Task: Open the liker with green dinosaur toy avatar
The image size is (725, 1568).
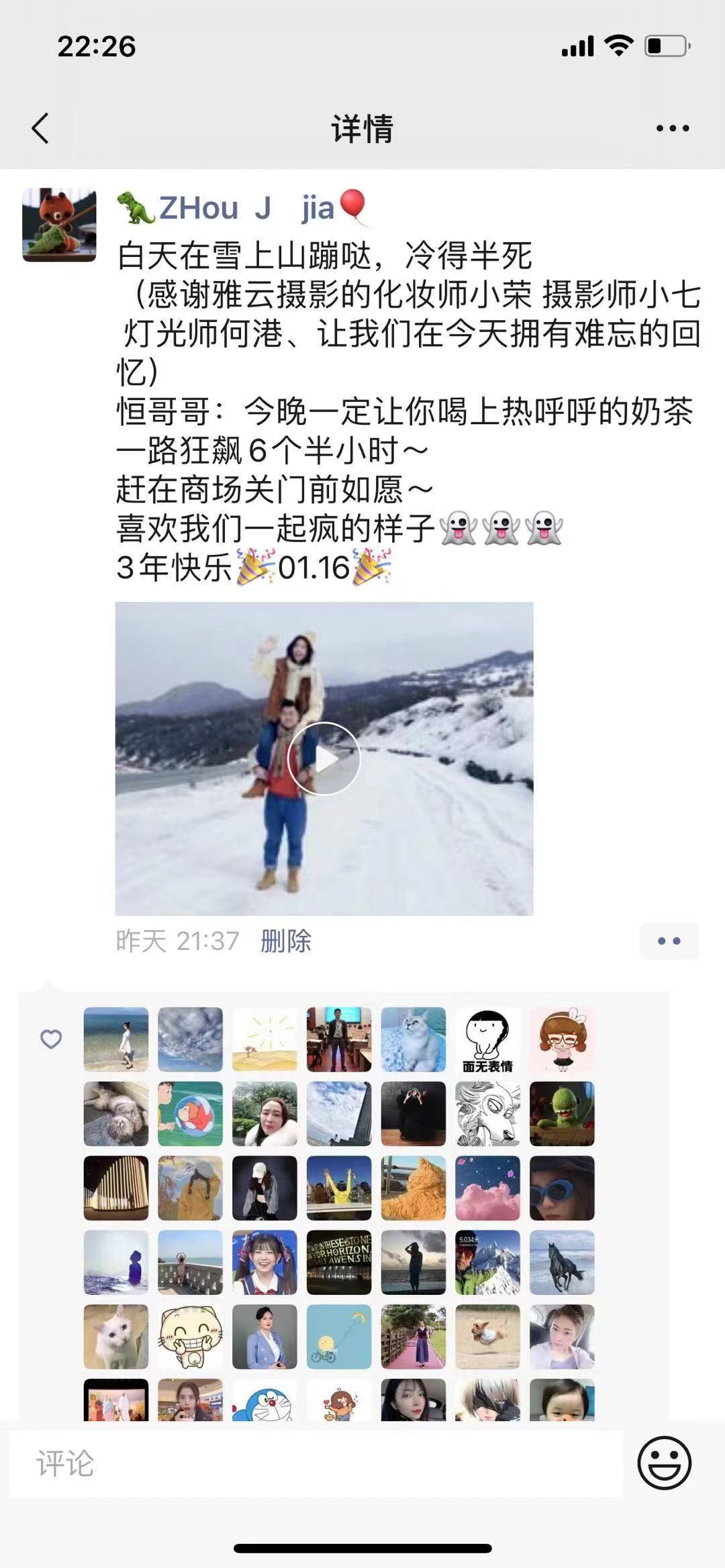Action: pos(562,1113)
